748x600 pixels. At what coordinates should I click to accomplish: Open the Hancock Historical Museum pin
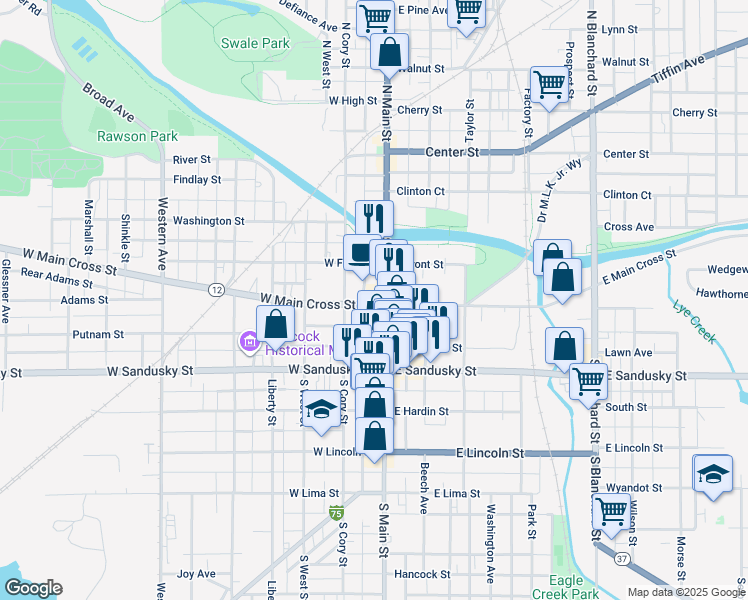tap(248, 345)
